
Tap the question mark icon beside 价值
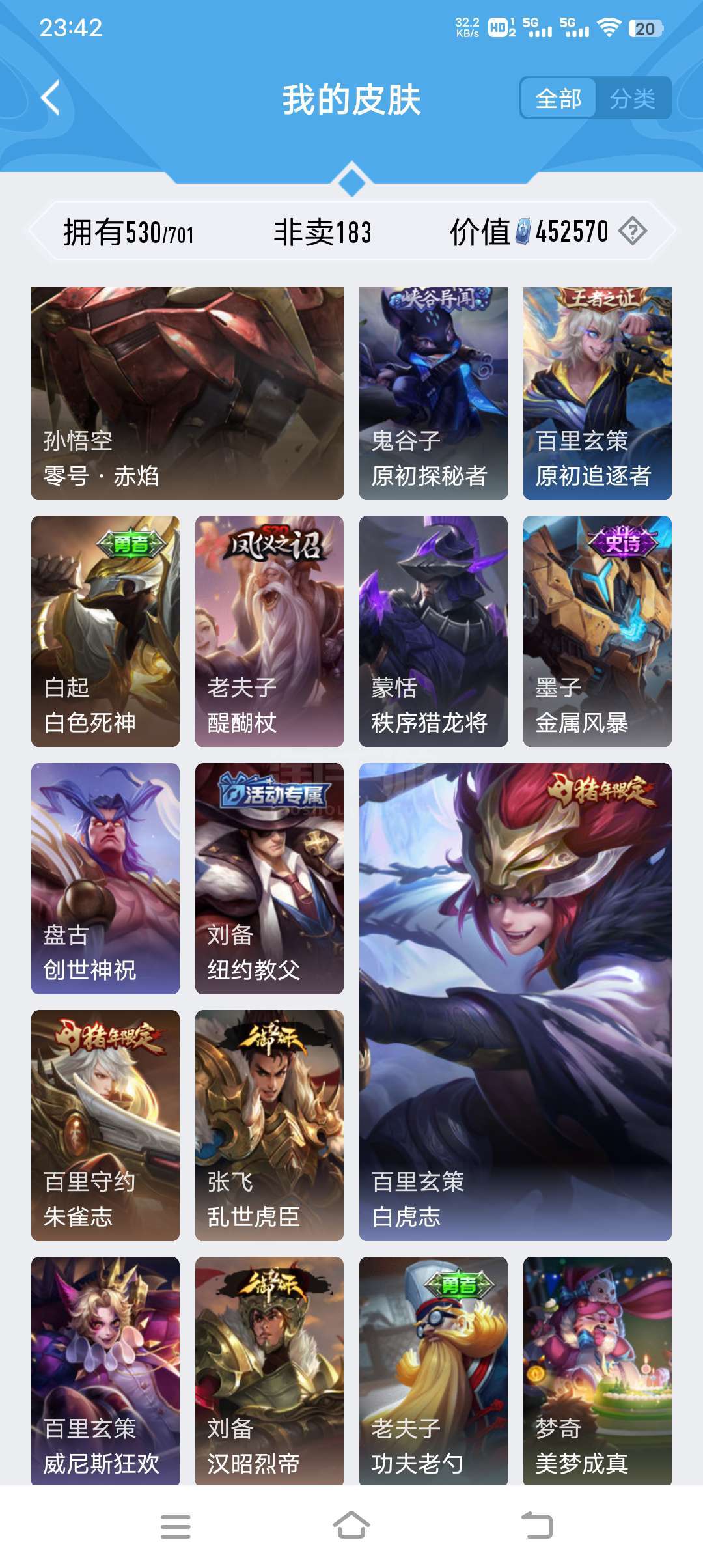[x=632, y=231]
